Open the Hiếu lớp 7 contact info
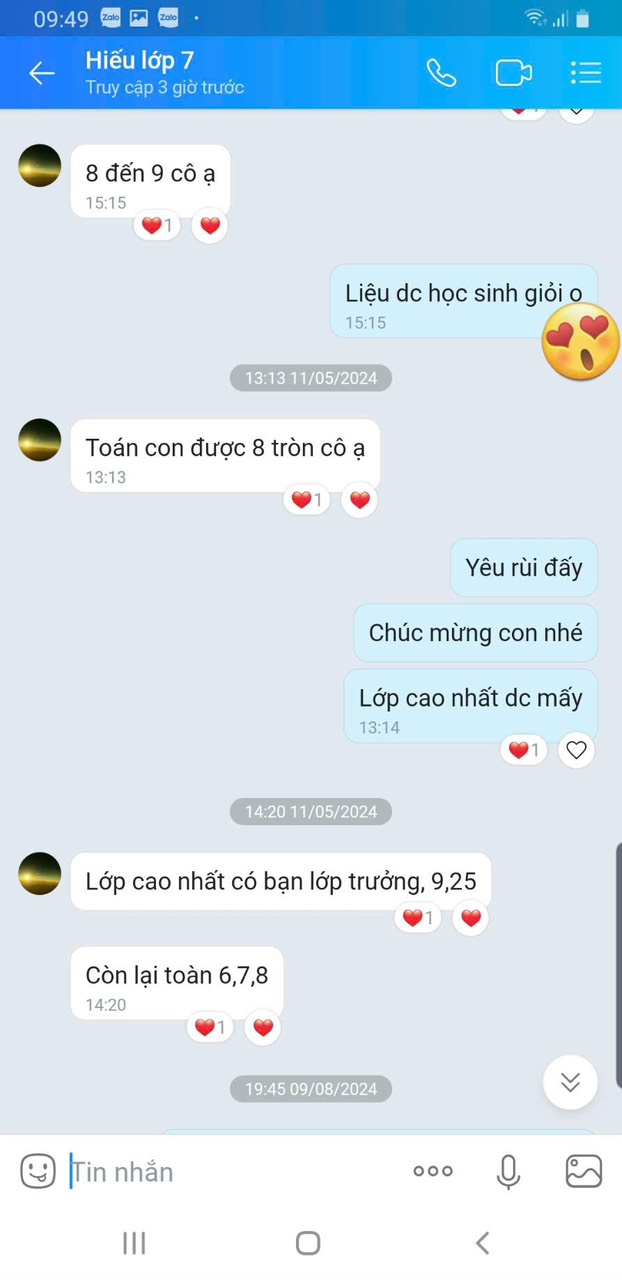 coord(165,73)
